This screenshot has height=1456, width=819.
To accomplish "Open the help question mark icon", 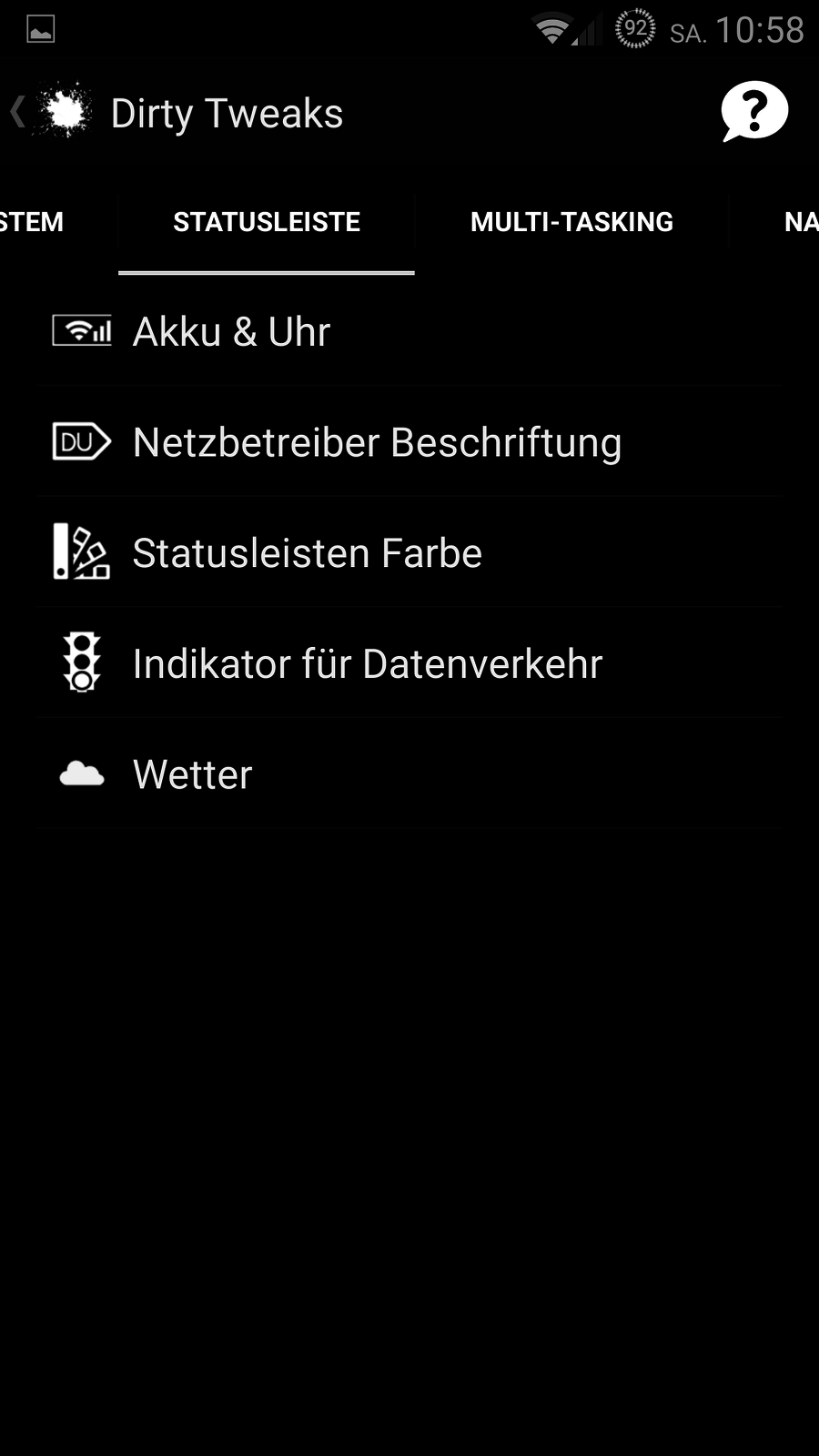I will (x=753, y=112).
